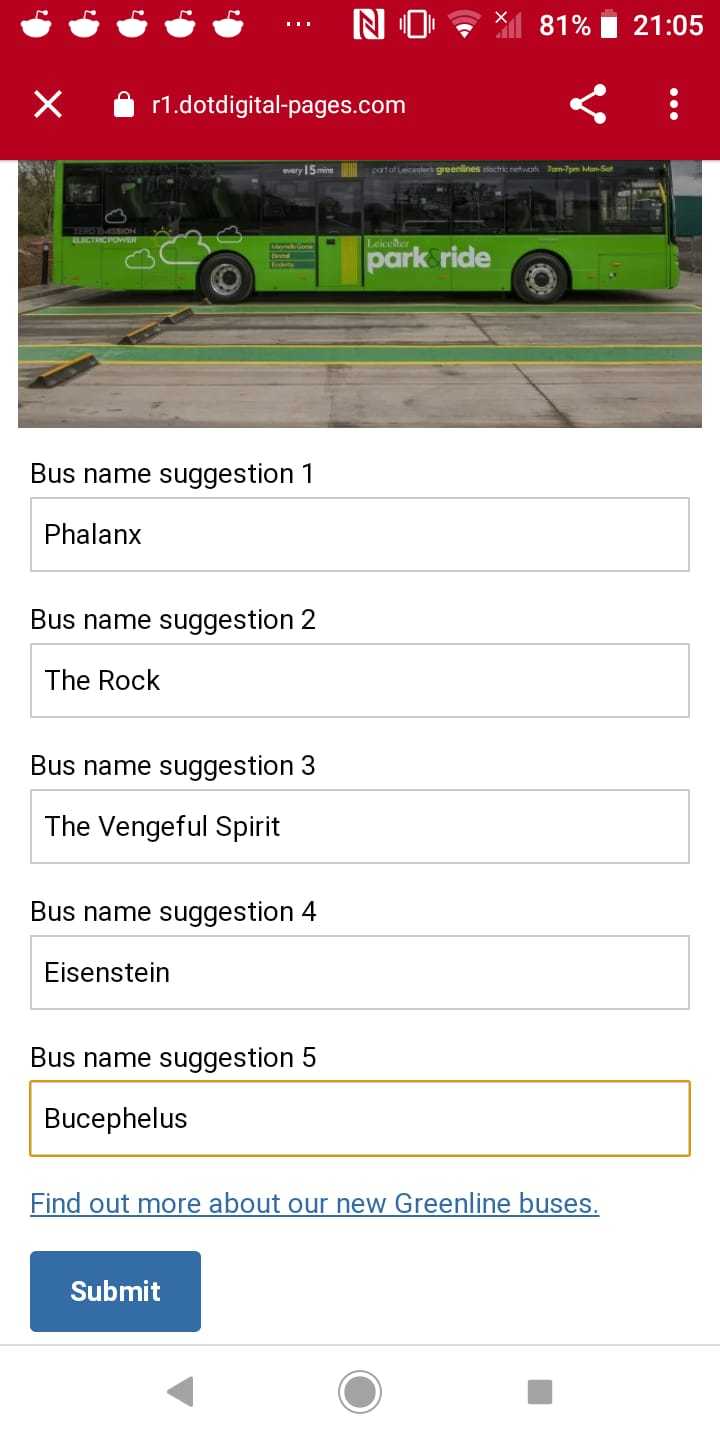Viewport: 720px width, 1440px height.
Task: Open the Greenline buses information link
Action: [314, 1203]
